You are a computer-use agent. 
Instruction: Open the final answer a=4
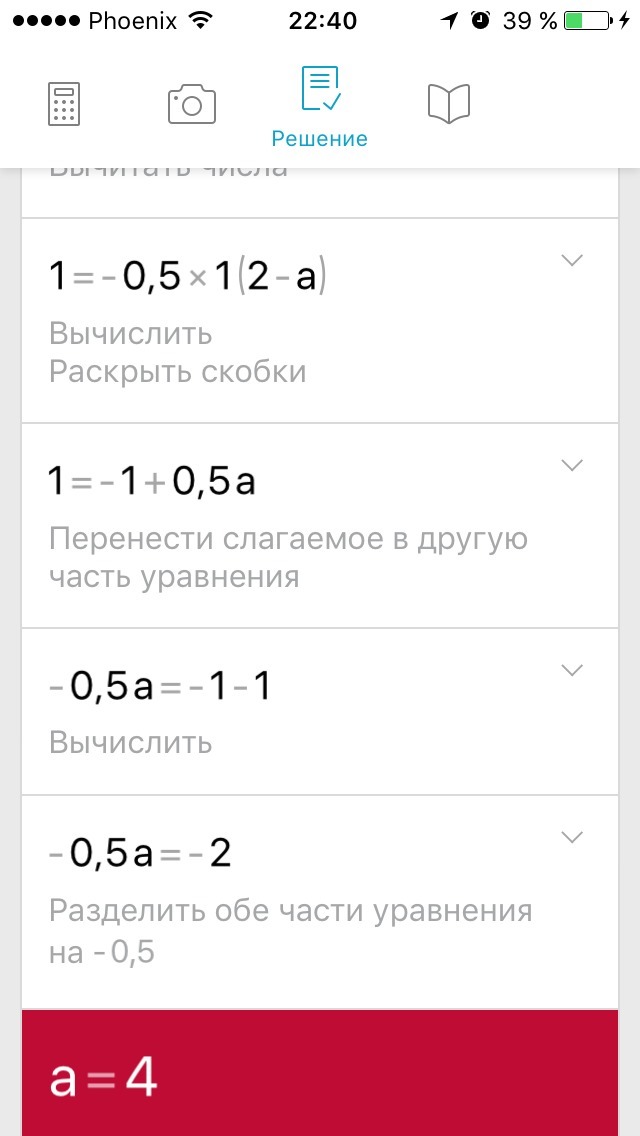[320, 1073]
